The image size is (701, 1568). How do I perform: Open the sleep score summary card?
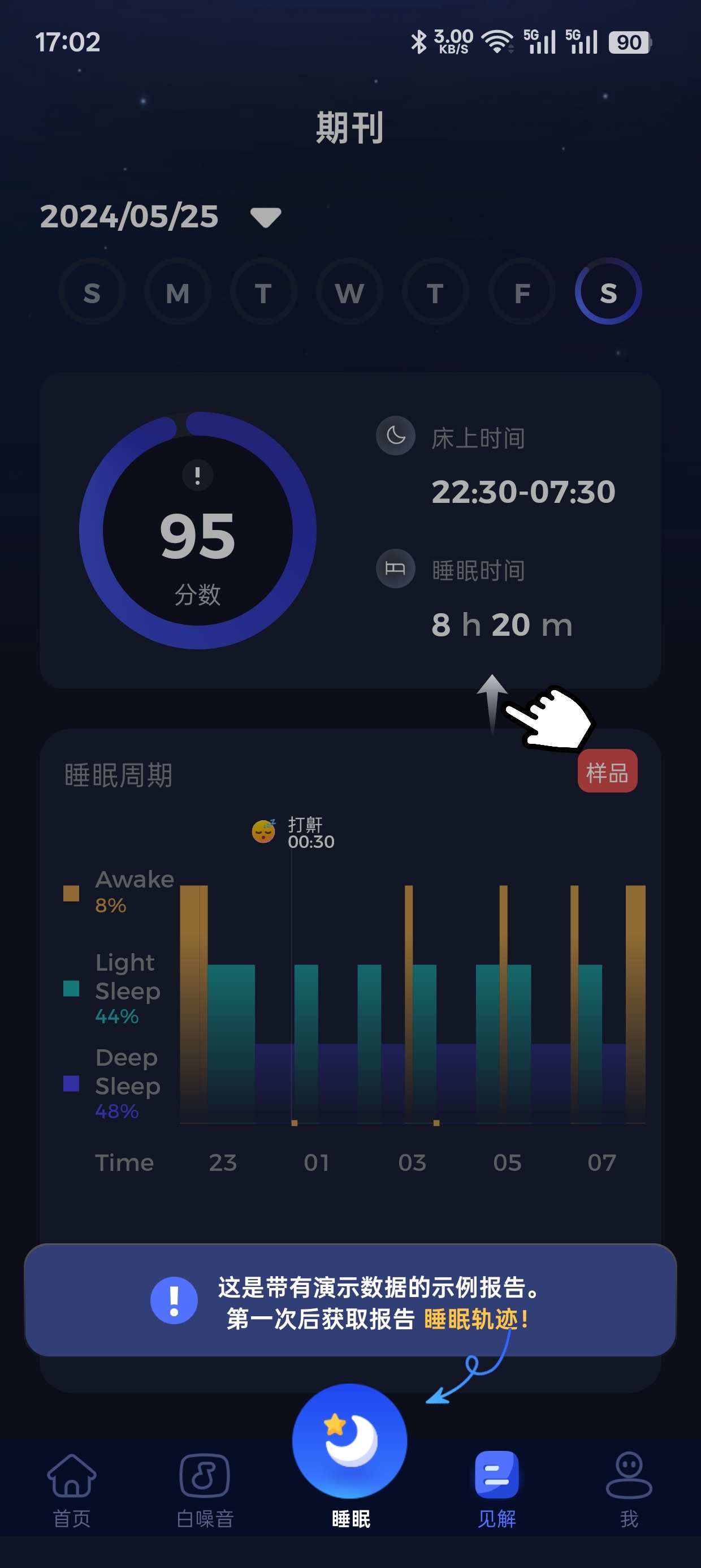tap(350, 530)
